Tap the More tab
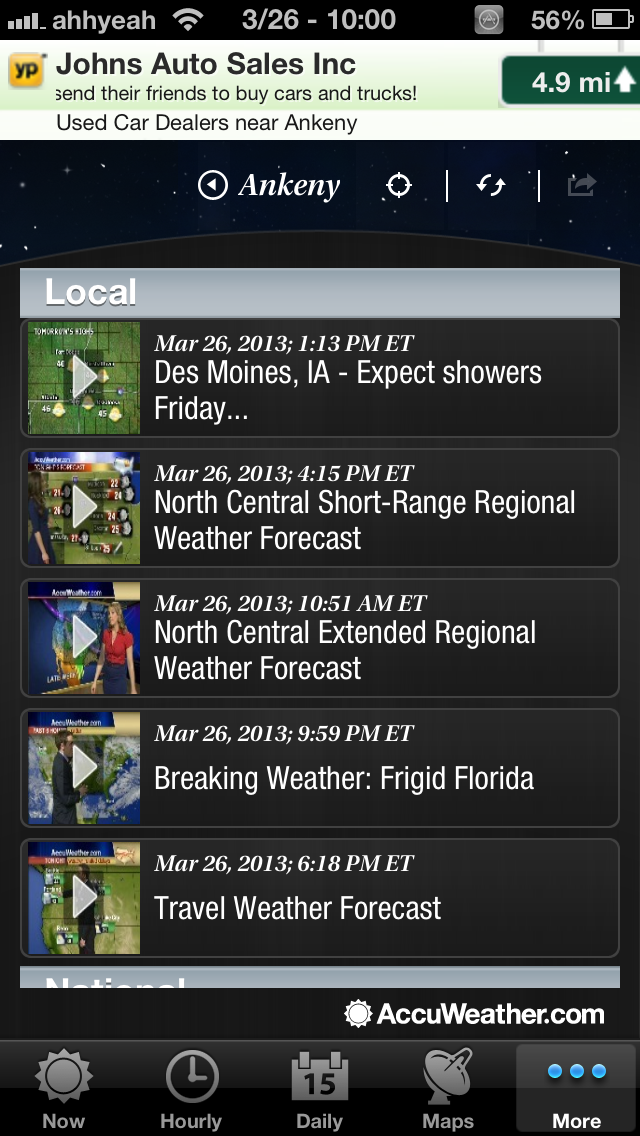 pos(576,1090)
